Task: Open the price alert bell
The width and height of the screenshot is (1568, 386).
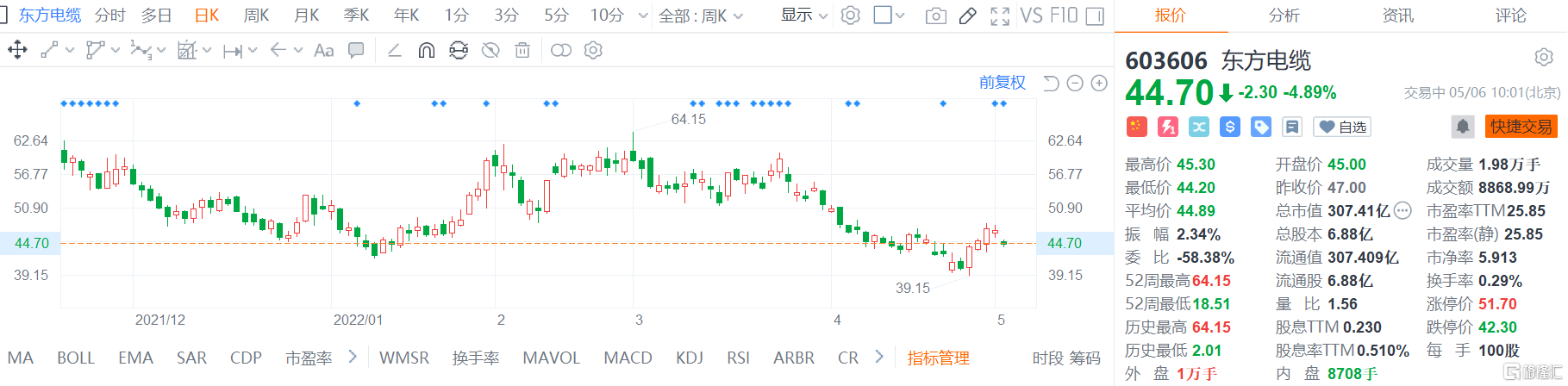Action: pyautogui.click(x=1463, y=127)
